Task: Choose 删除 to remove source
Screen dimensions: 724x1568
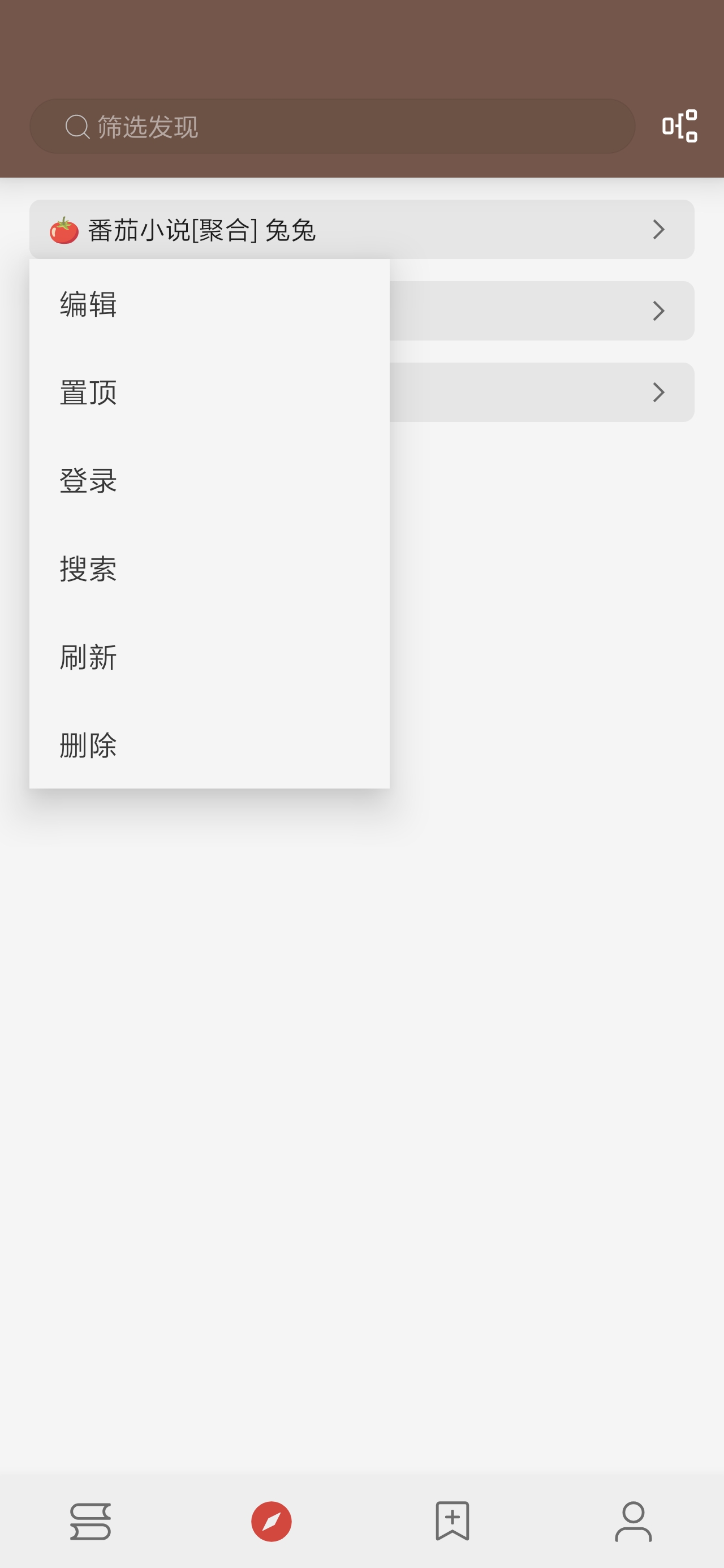Action: click(88, 744)
